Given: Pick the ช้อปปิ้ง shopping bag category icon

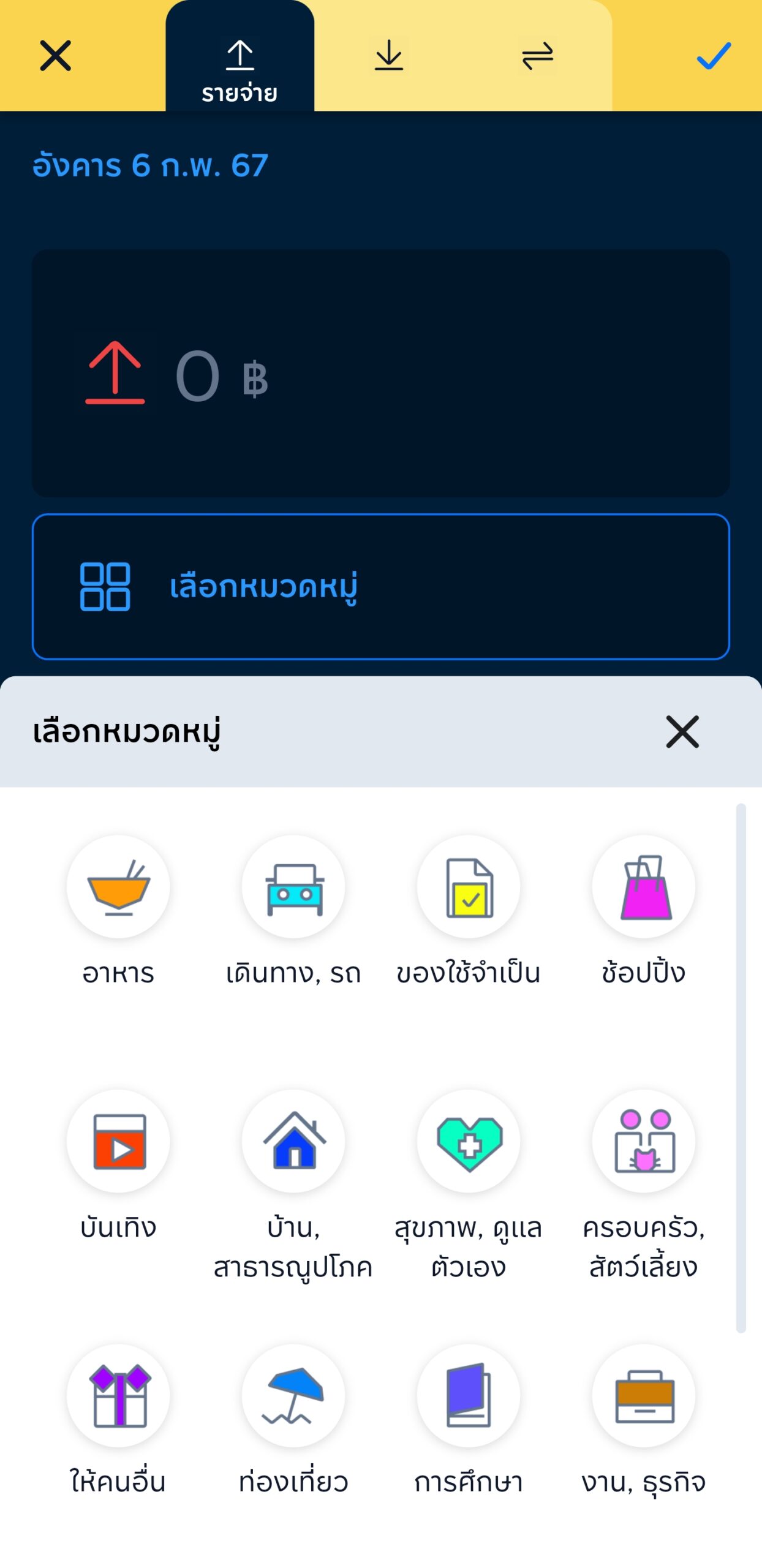Looking at the screenshot, I should click(644, 889).
